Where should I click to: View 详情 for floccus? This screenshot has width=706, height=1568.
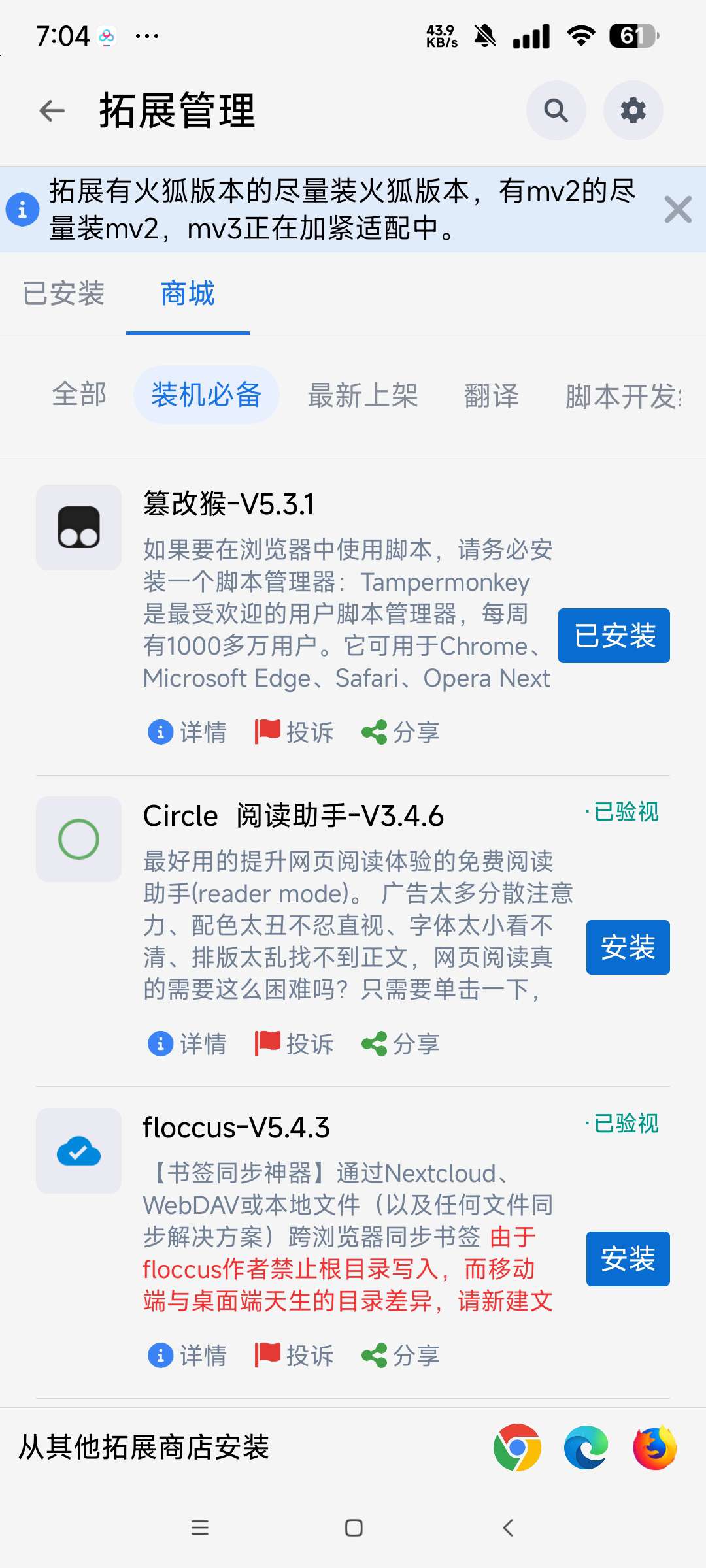click(188, 1356)
